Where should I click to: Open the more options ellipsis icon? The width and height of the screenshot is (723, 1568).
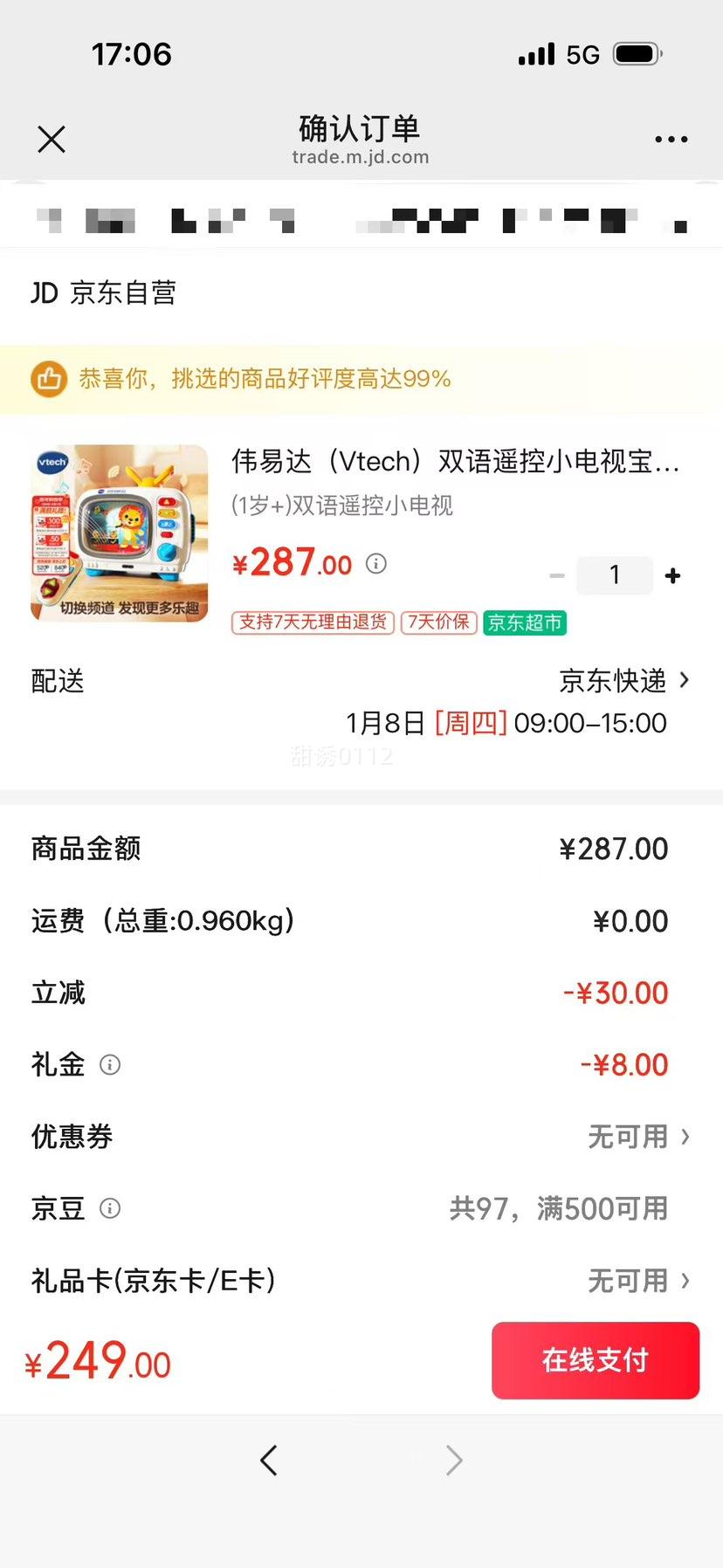671,139
